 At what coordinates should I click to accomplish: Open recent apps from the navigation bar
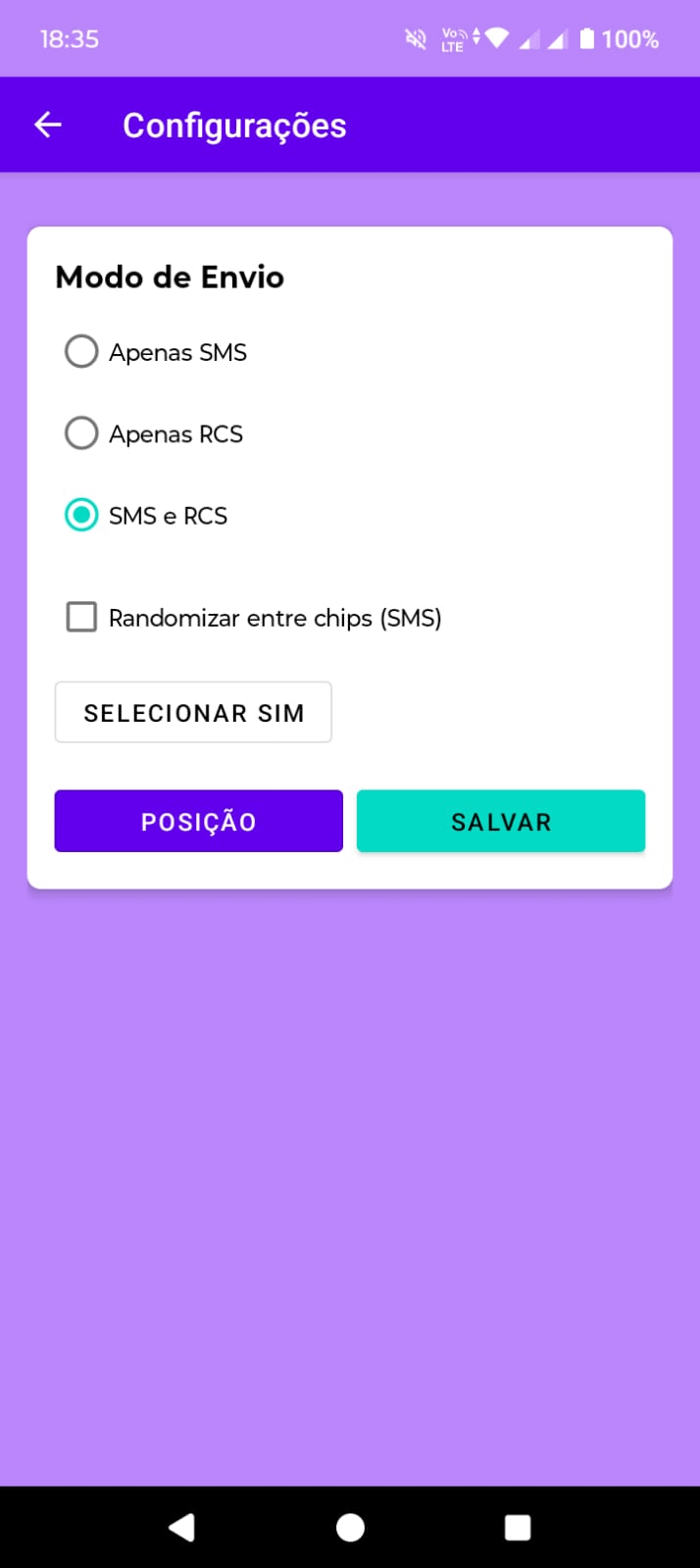[517, 1527]
